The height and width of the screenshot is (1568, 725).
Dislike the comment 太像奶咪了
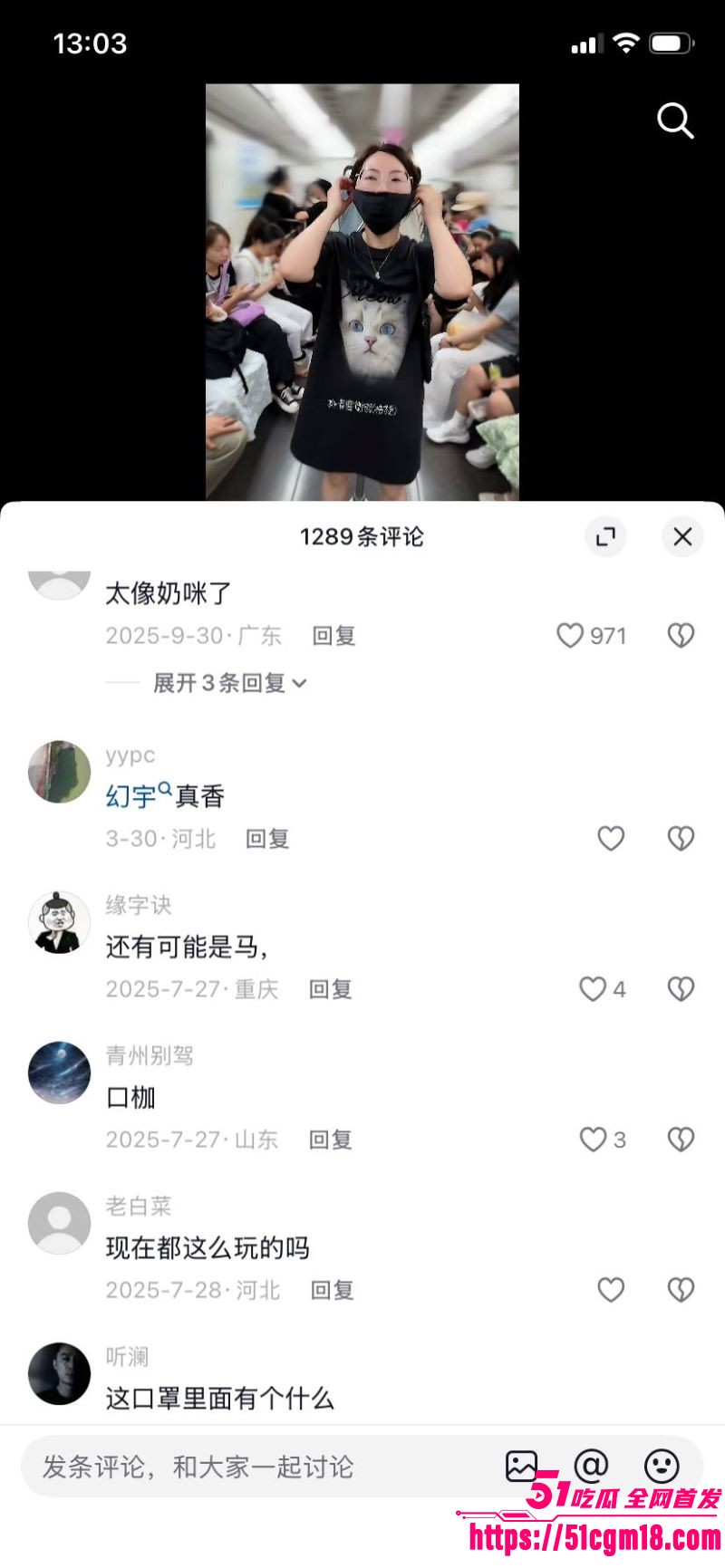[681, 635]
